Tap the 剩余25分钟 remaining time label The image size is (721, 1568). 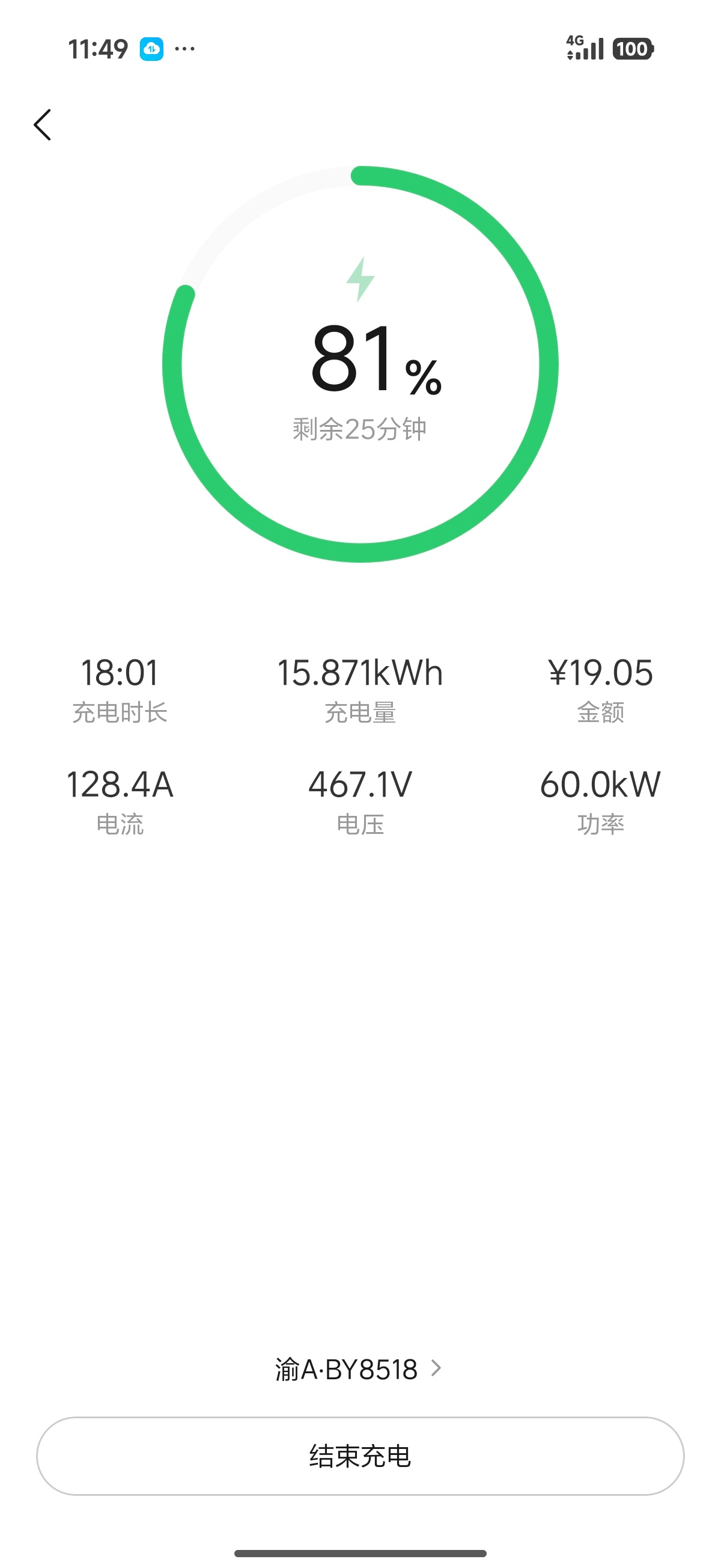(x=360, y=428)
